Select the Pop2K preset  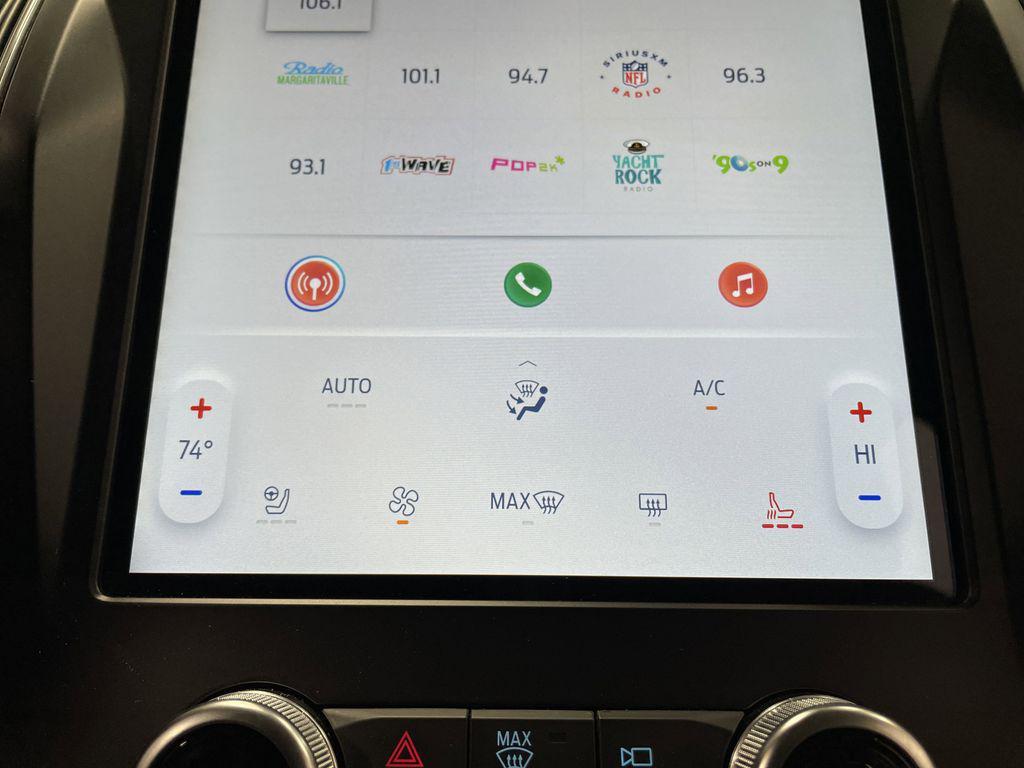pos(527,164)
